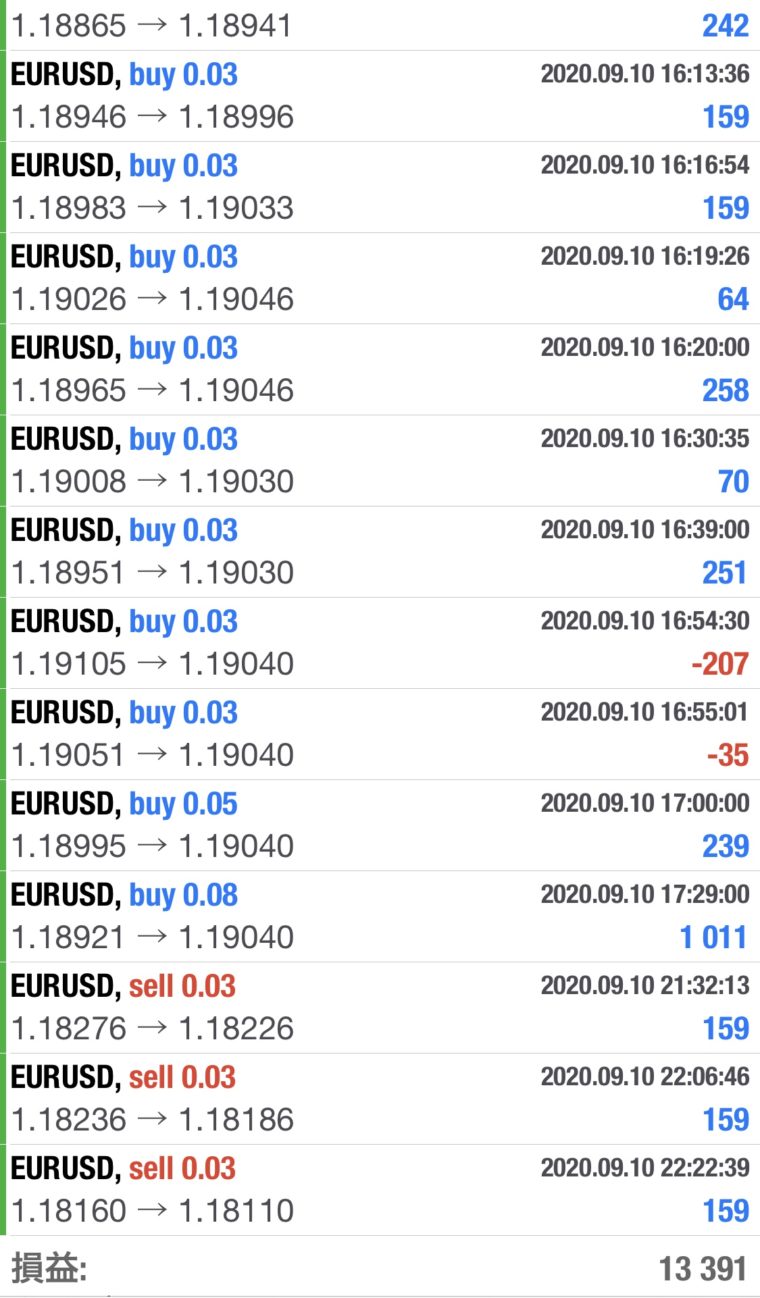Screen dimensions: 760x1298
Task: Tap the buy trade from 16:30:35
Action: pos(380,460)
